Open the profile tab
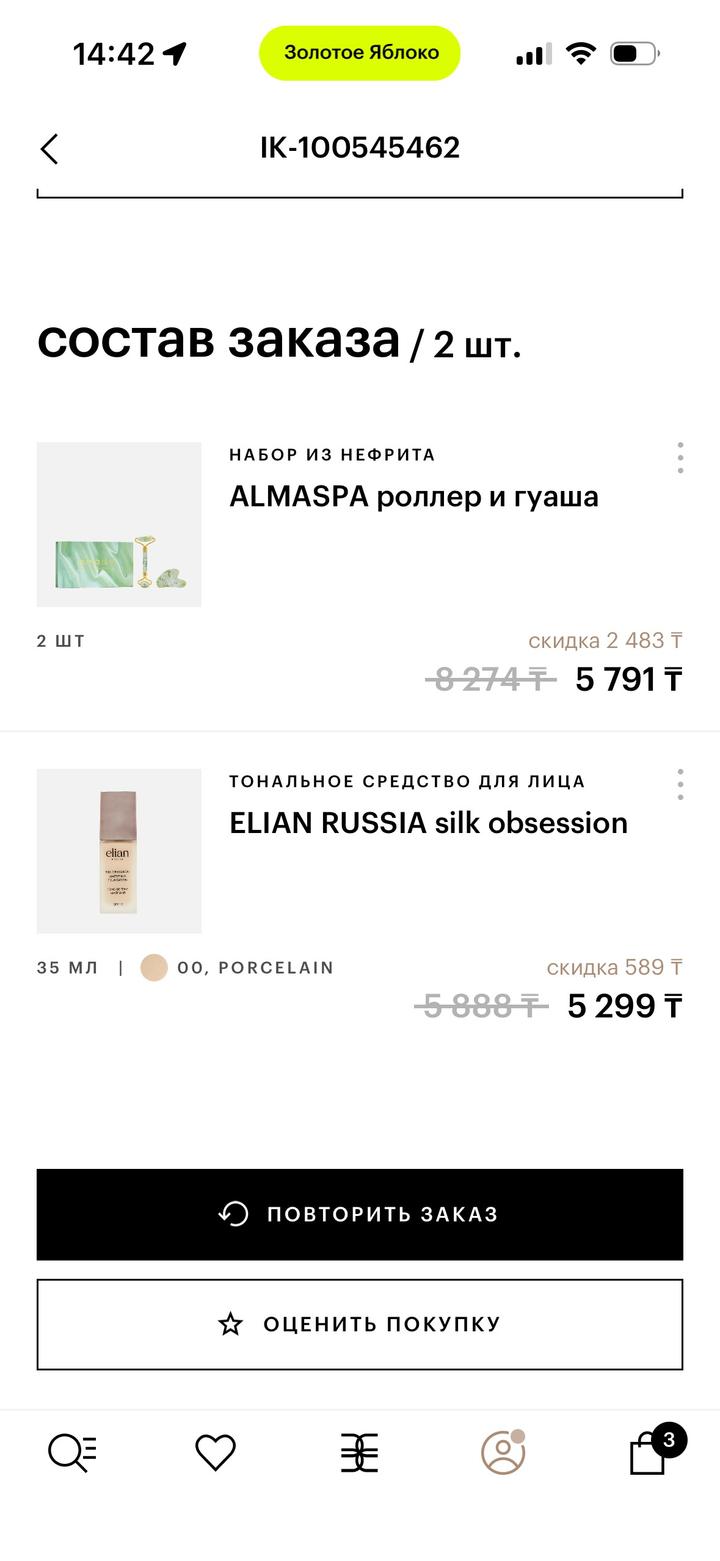The image size is (720, 1561). click(503, 1453)
